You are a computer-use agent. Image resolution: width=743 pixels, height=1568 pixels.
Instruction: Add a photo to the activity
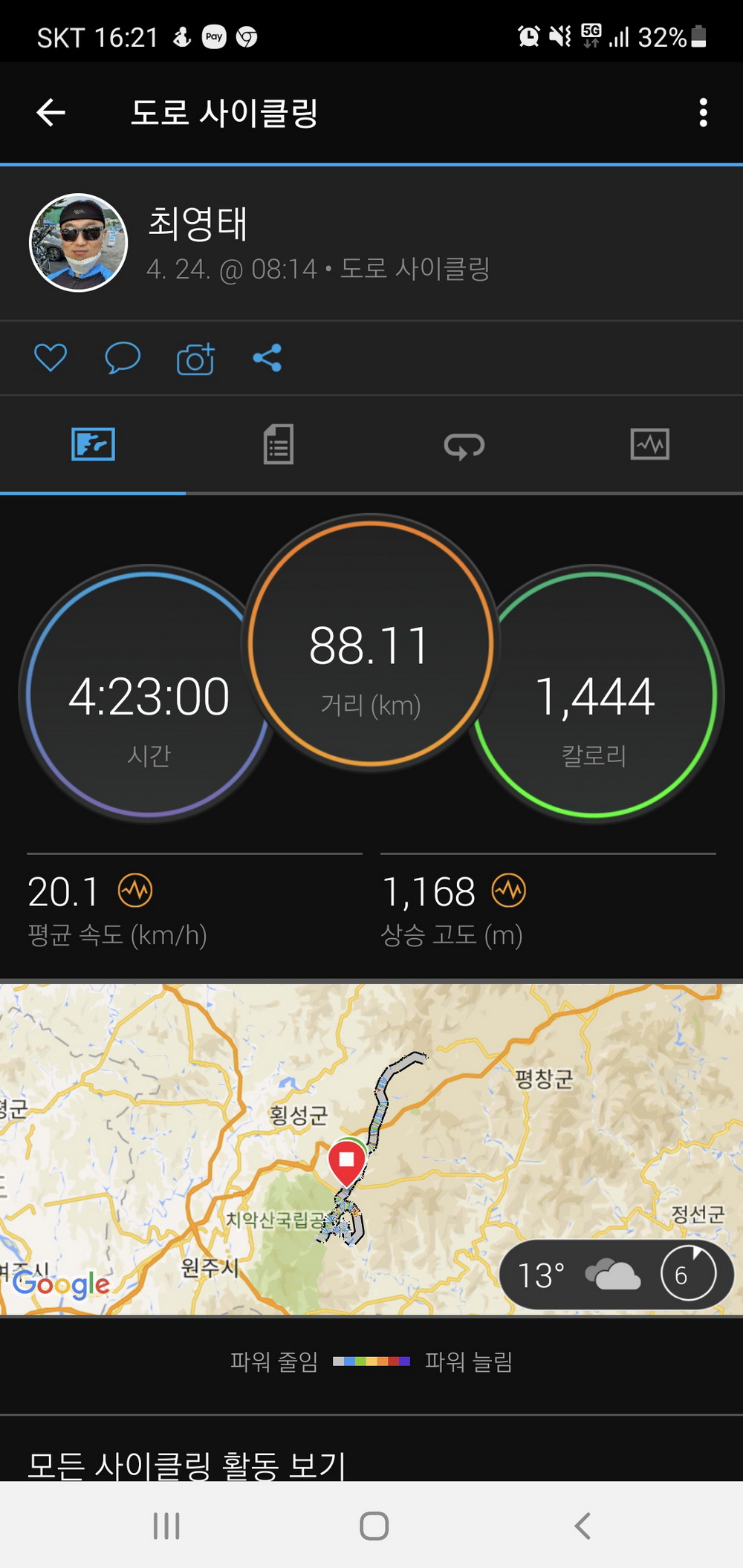195,359
